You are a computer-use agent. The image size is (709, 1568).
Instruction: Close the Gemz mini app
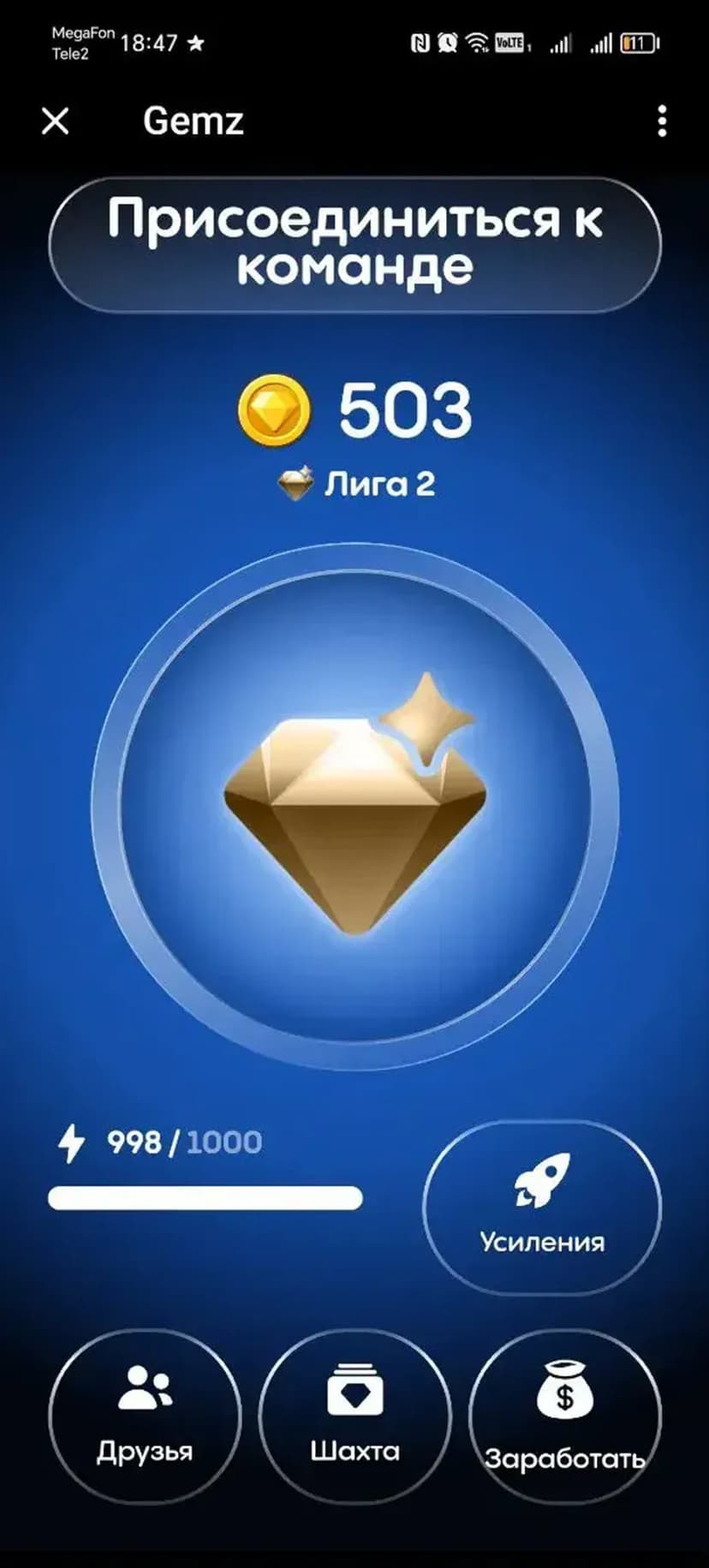click(x=56, y=122)
